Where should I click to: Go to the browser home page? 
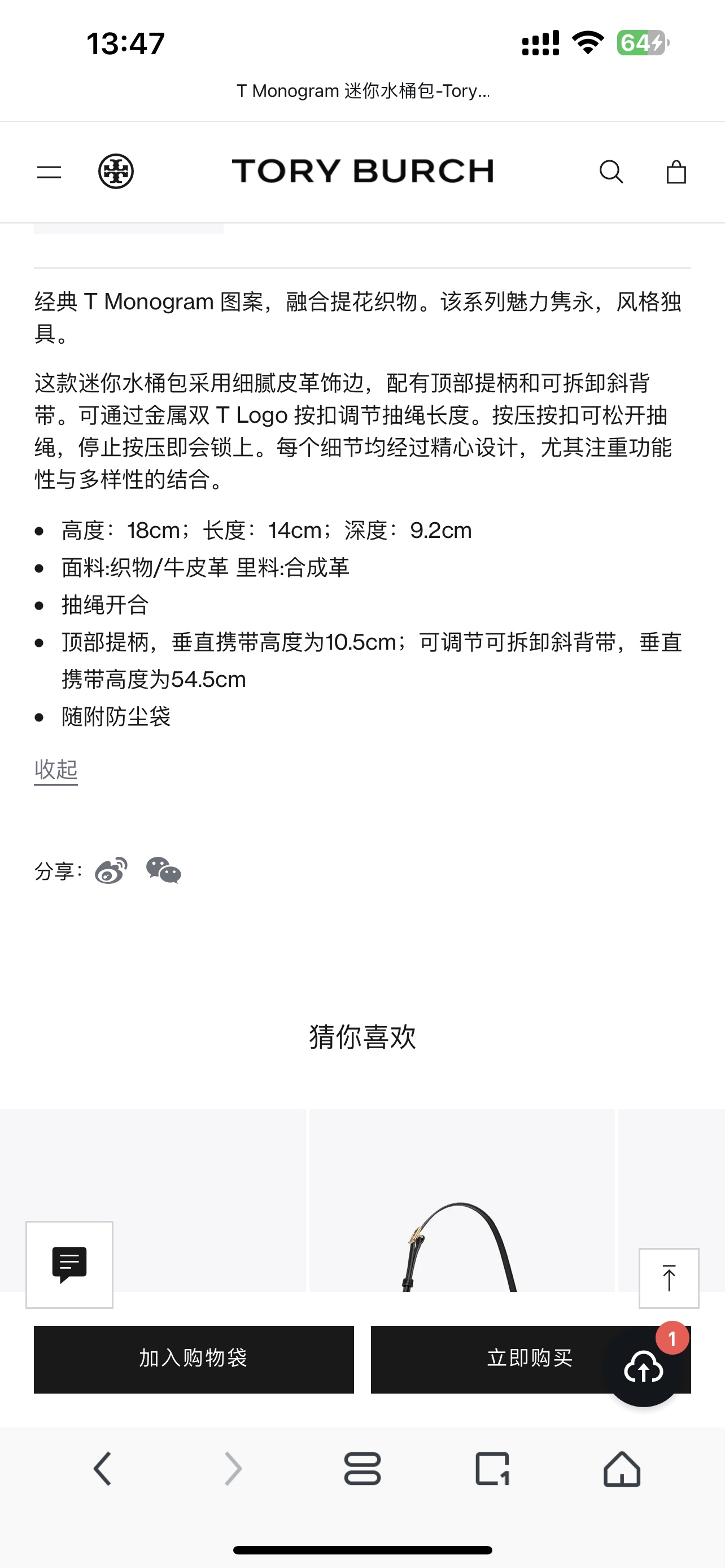pyautogui.click(x=622, y=1469)
